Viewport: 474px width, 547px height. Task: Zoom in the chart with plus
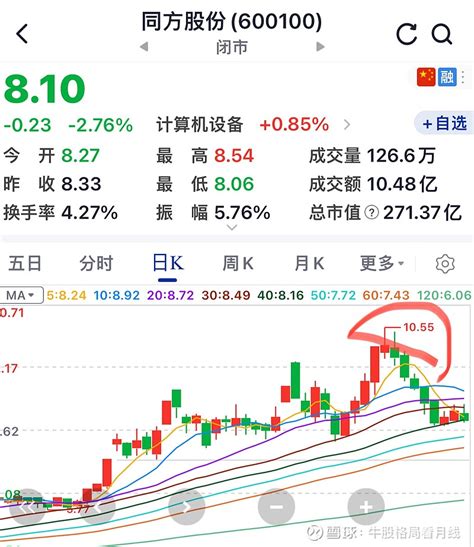tap(366, 507)
